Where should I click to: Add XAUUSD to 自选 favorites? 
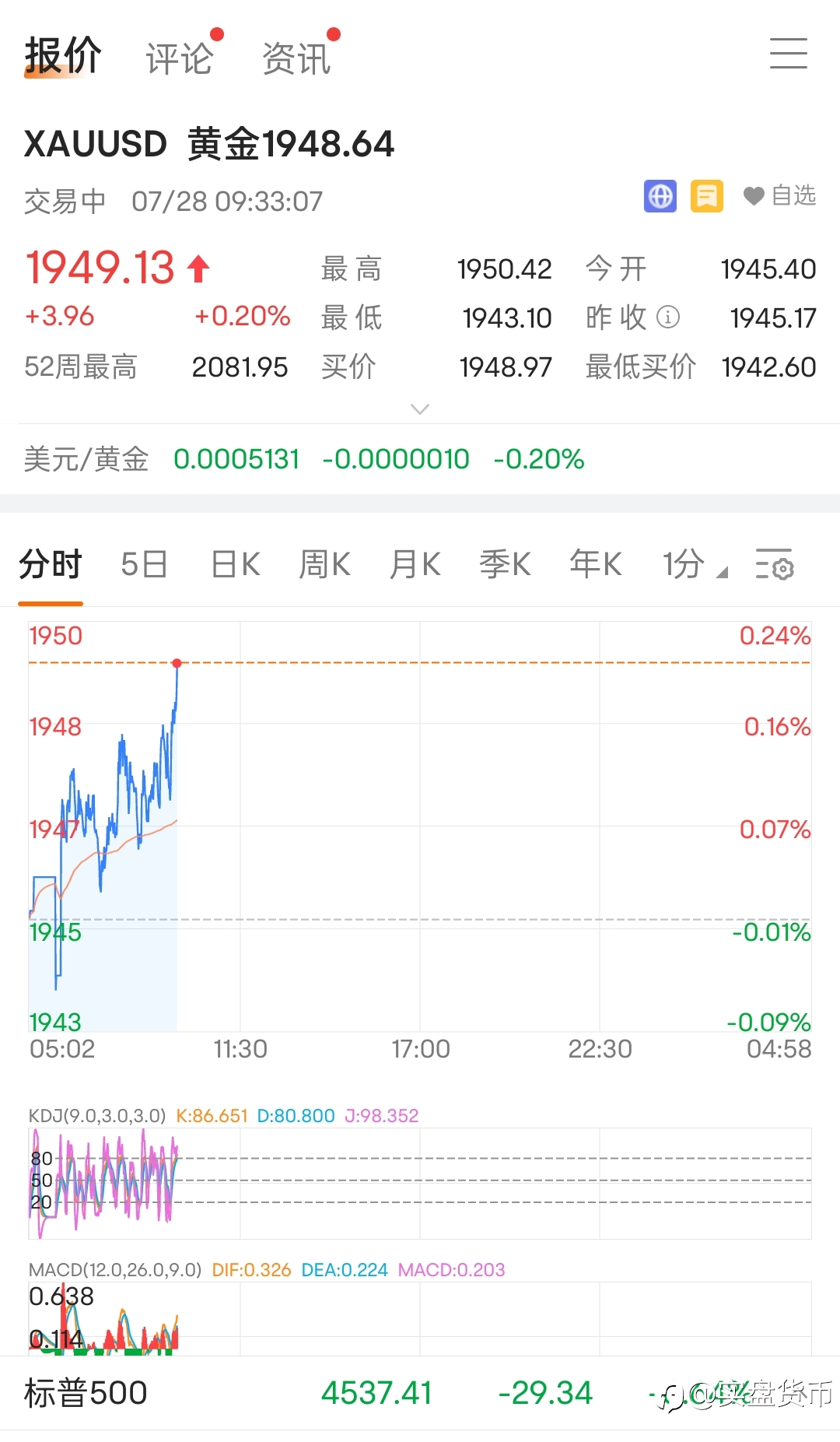[x=779, y=195]
